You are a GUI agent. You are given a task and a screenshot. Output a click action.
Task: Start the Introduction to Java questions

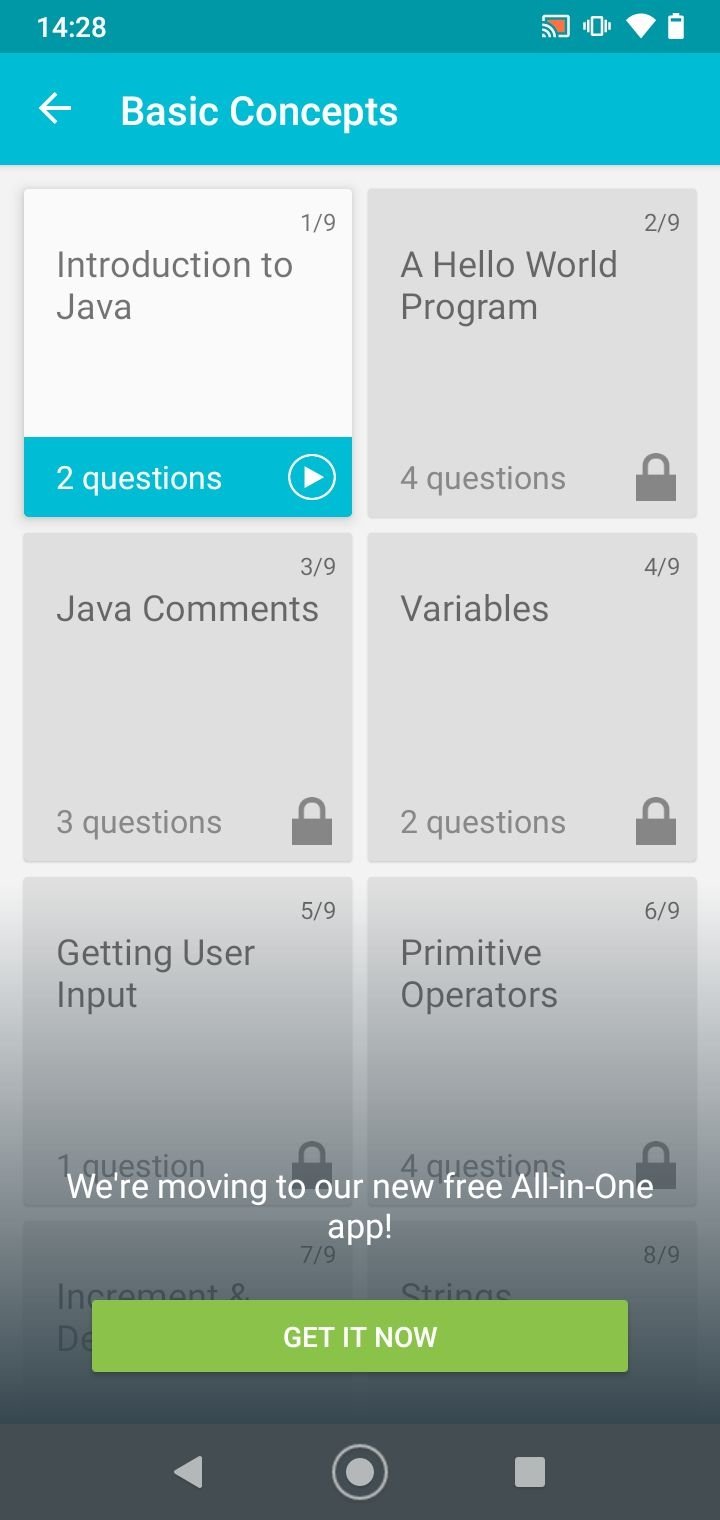(312, 477)
